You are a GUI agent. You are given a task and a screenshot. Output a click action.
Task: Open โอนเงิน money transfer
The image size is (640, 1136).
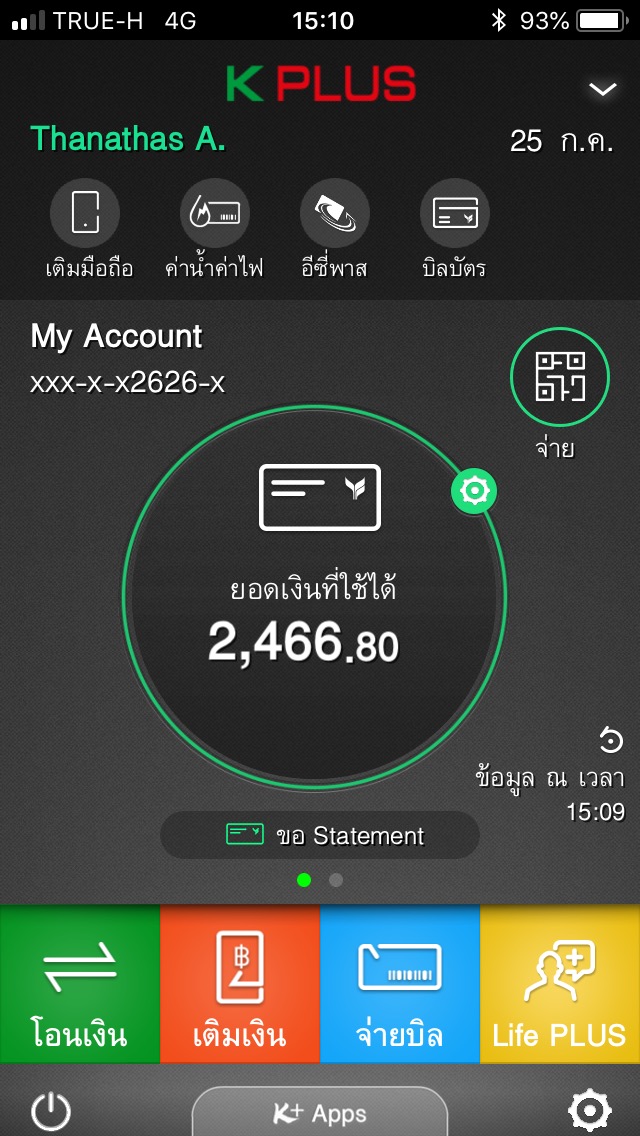coord(80,984)
